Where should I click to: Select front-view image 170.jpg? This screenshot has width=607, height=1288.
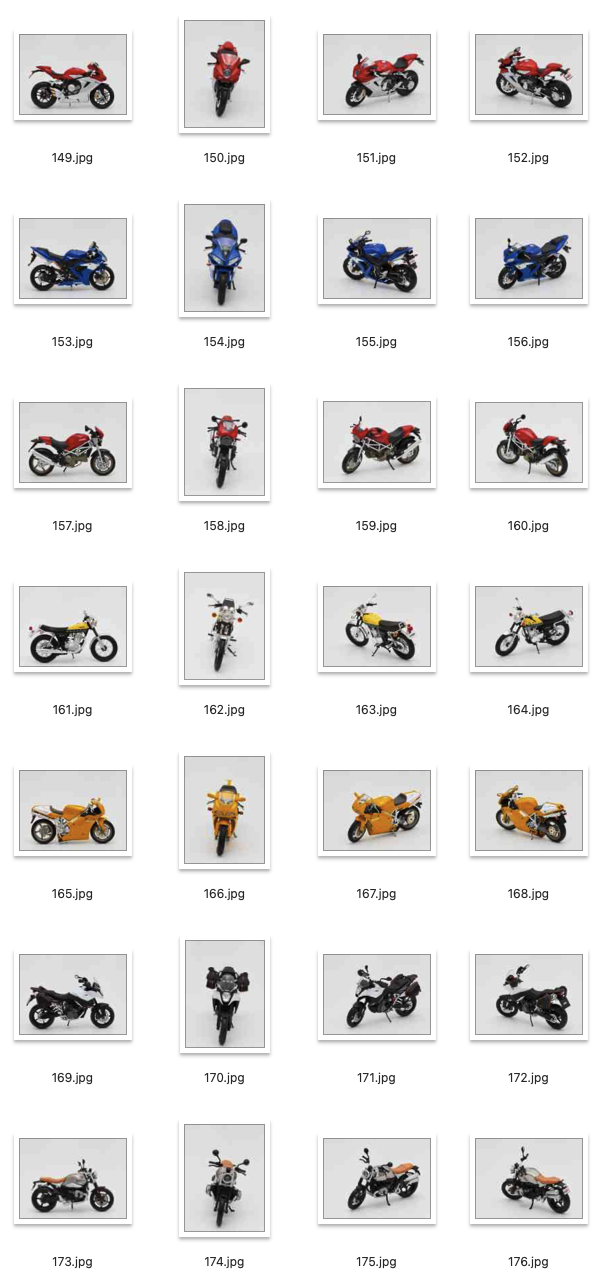click(224, 995)
